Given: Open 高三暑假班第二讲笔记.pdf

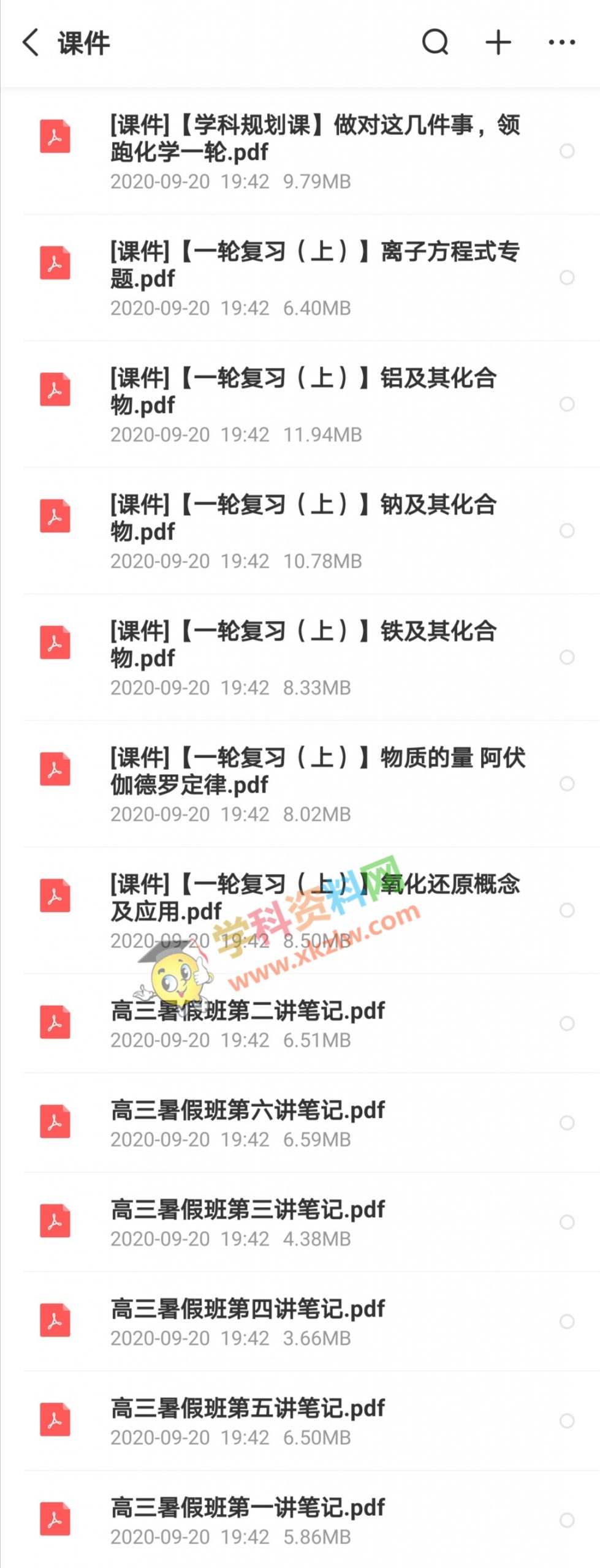Looking at the screenshot, I should coord(248,1011).
